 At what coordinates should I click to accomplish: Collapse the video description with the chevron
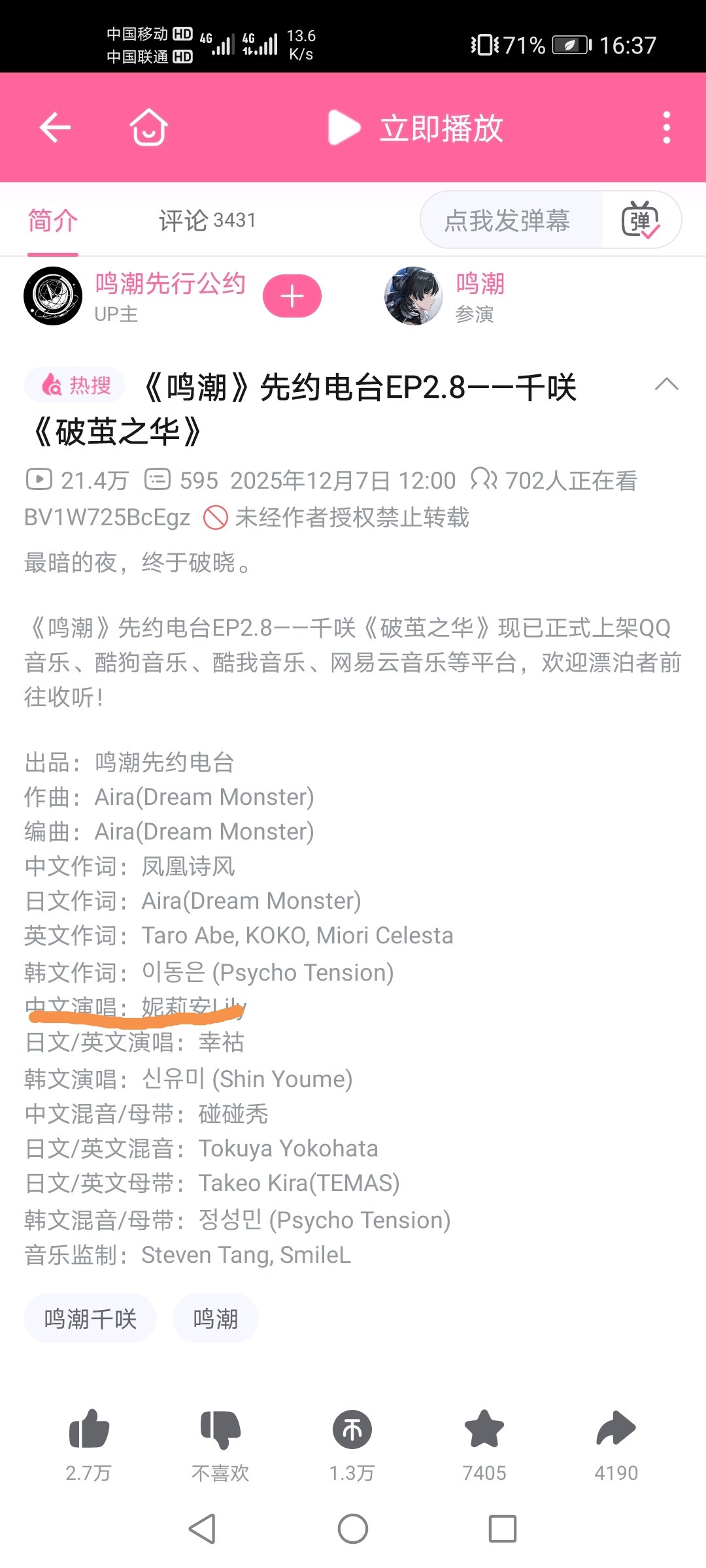pyautogui.click(x=666, y=384)
